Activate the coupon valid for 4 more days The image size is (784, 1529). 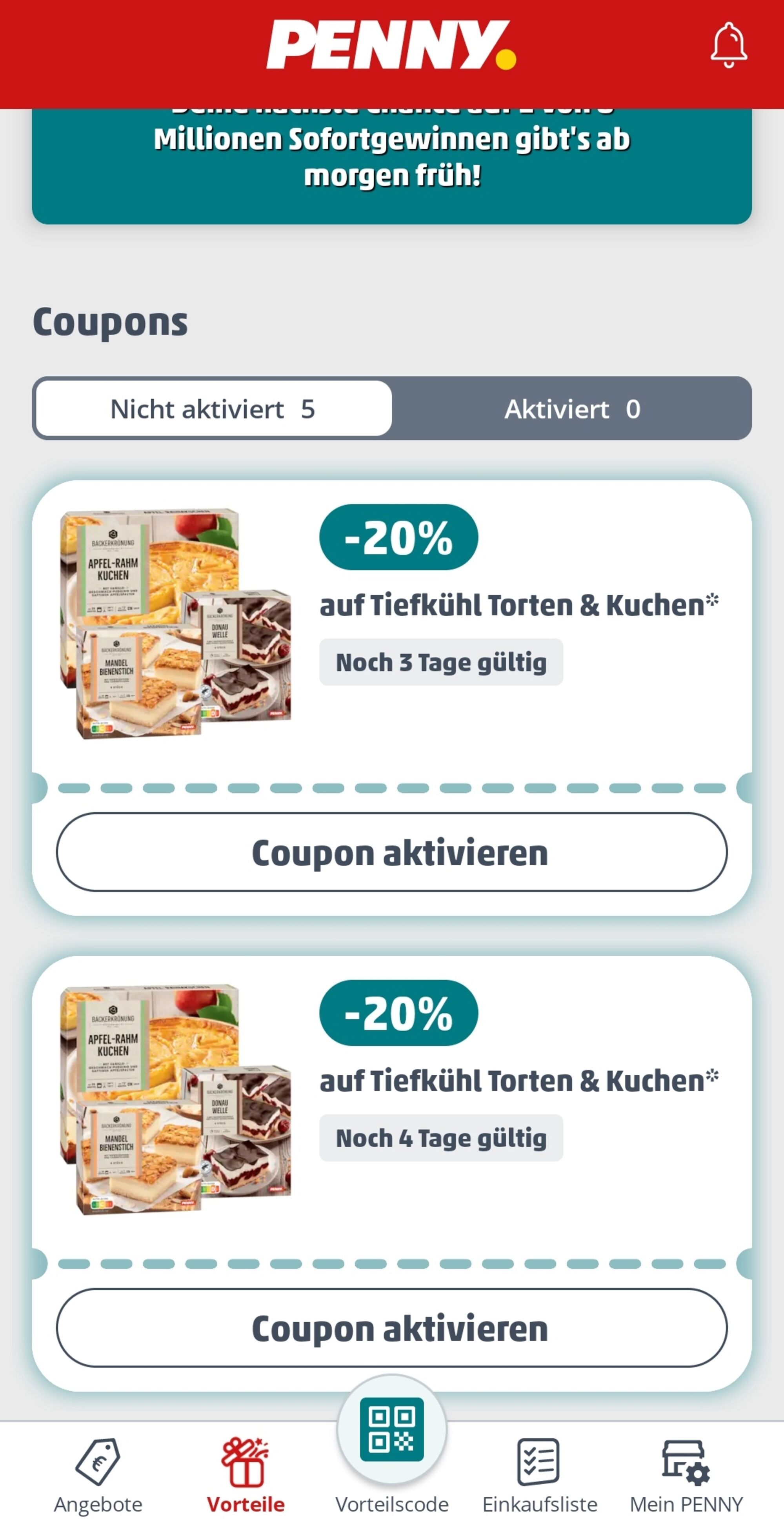pos(392,1328)
